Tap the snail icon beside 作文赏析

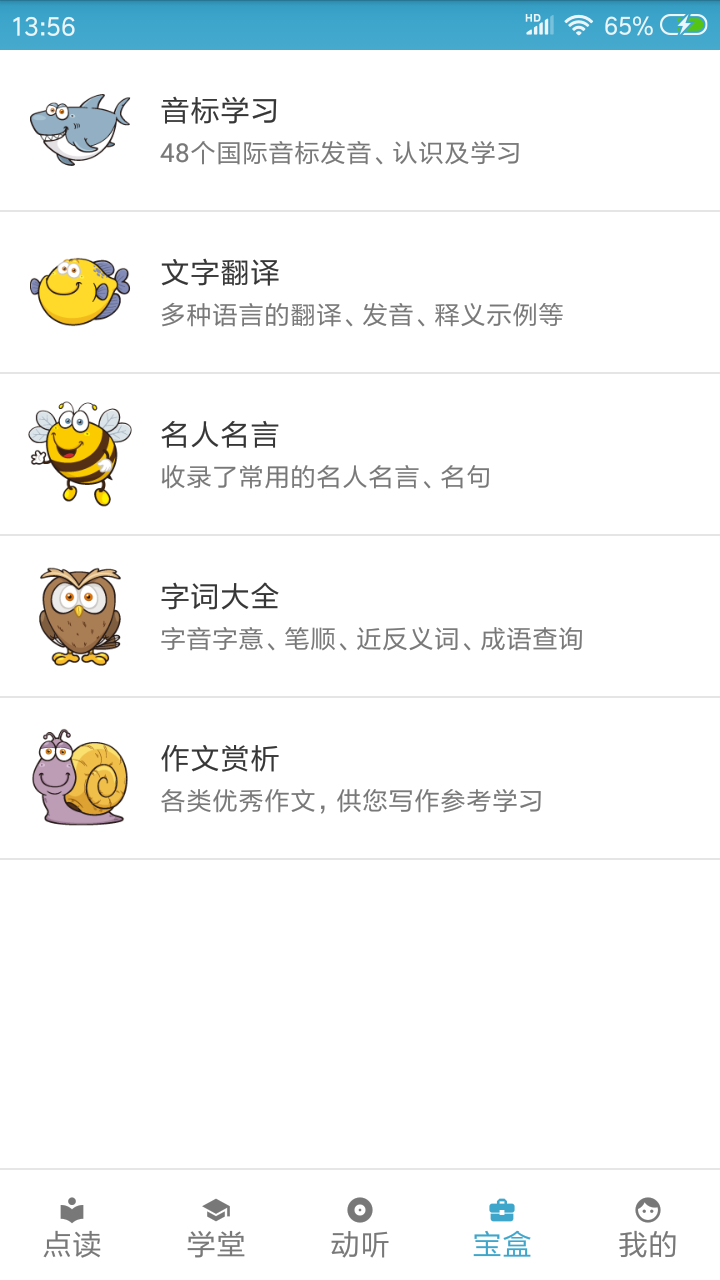(x=79, y=776)
